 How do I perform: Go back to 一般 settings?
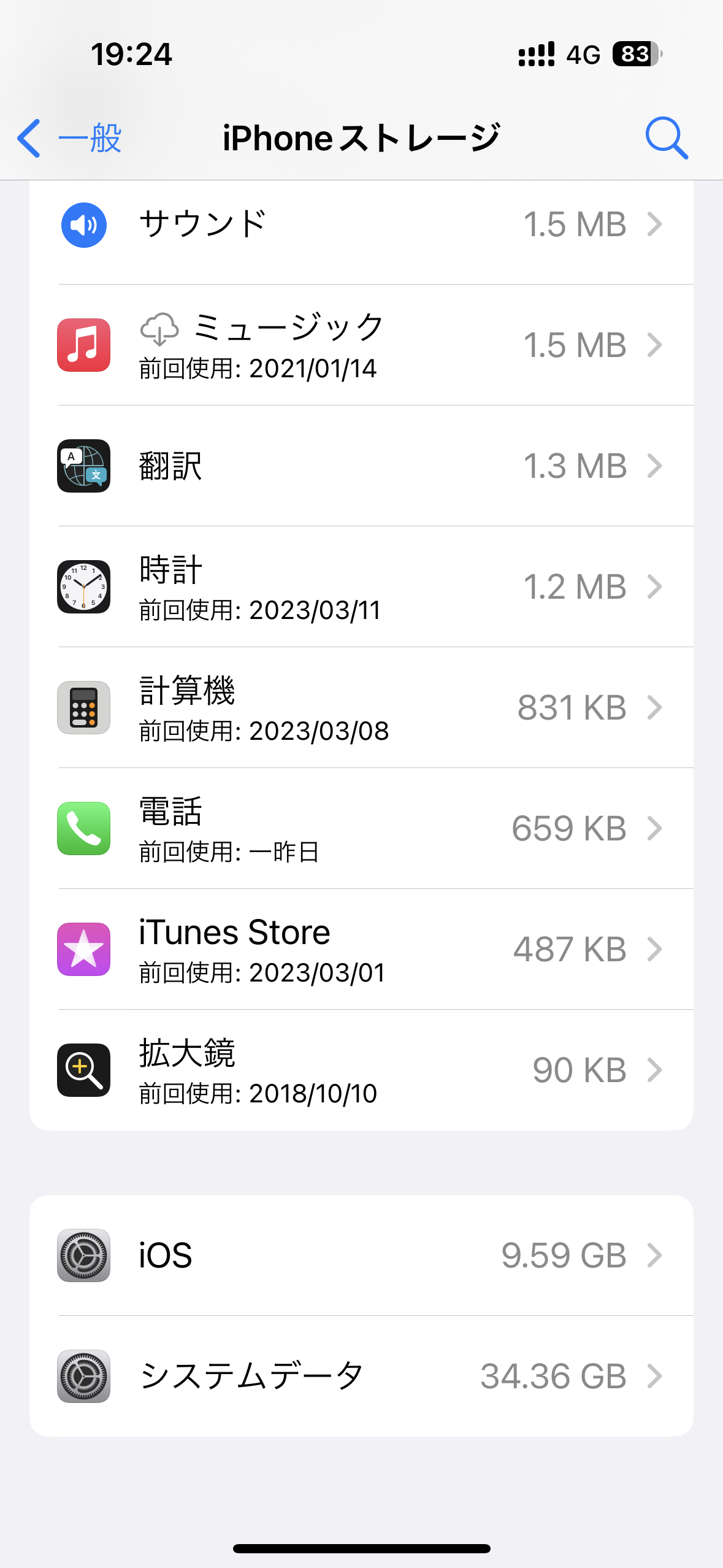coord(70,138)
